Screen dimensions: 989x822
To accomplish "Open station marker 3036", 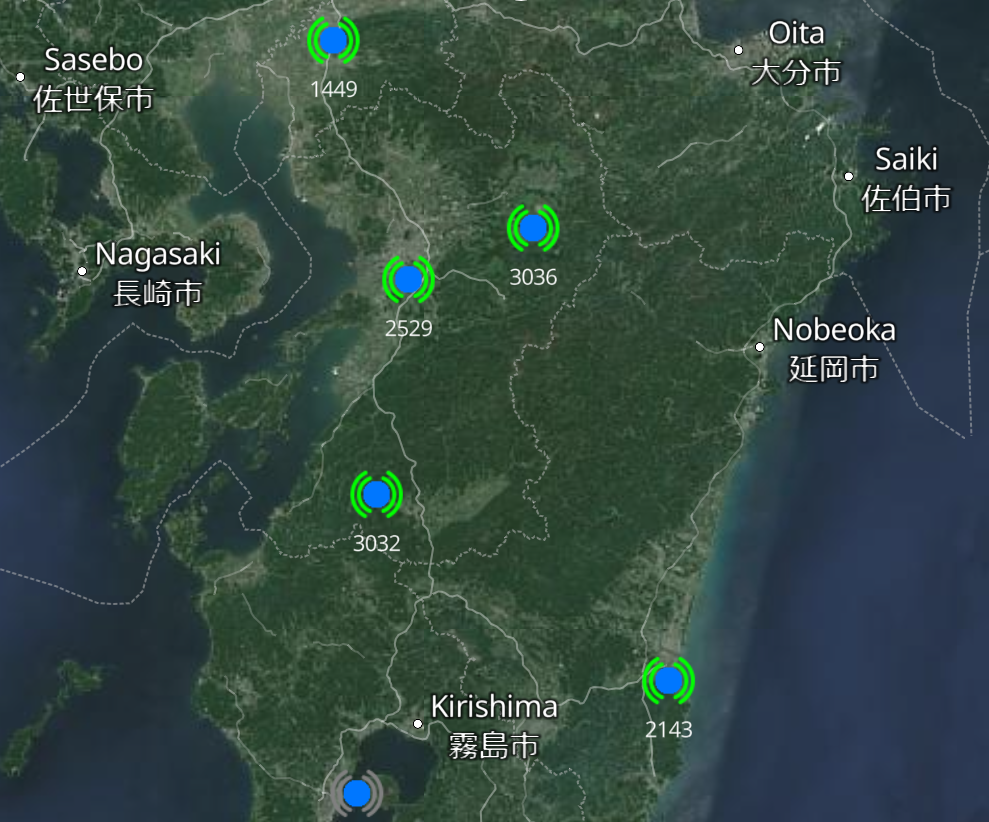I will [x=533, y=228].
